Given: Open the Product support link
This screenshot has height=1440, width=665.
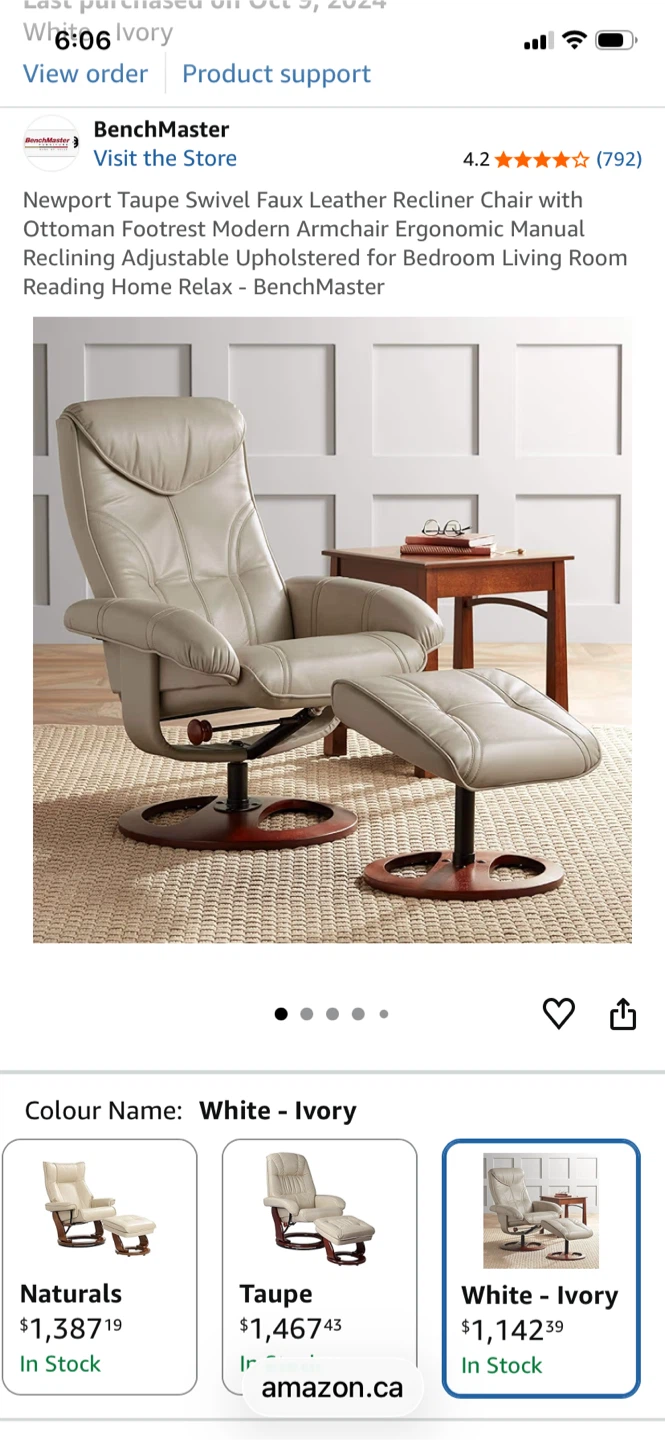Looking at the screenshot, I should (x=276, y=74).
